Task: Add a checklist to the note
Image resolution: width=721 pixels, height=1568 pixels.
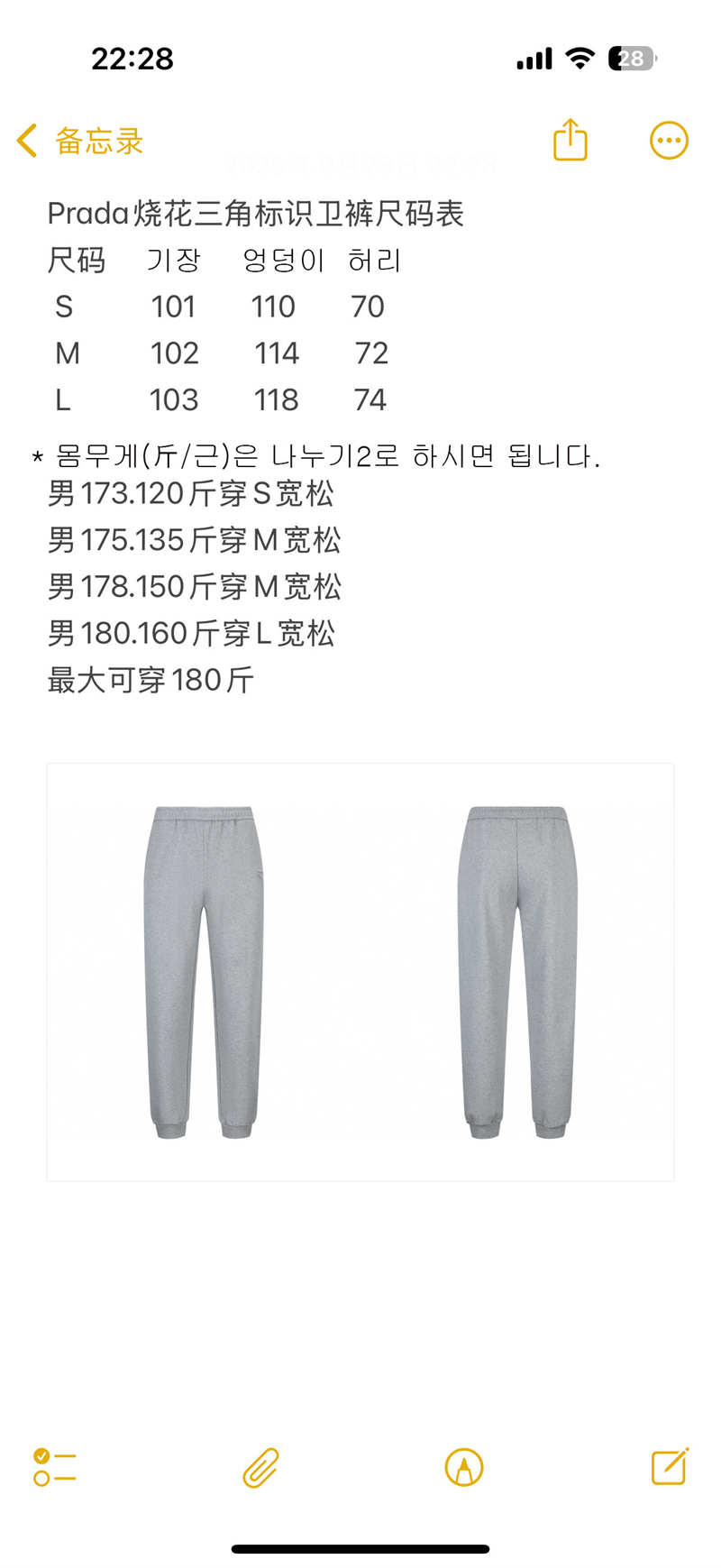Action: click(x=55, y=1467)
